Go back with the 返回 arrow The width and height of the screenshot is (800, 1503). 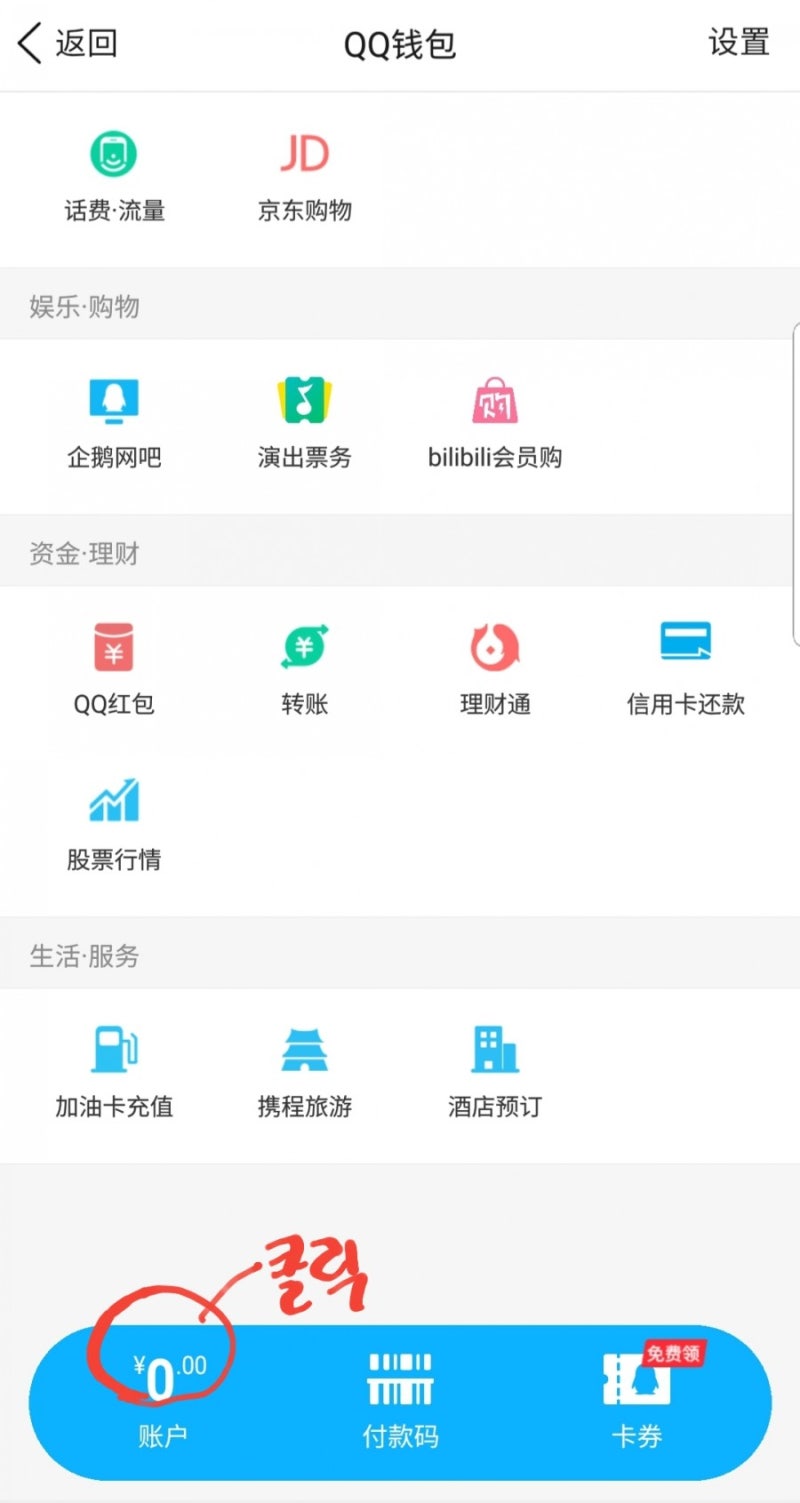68,44
